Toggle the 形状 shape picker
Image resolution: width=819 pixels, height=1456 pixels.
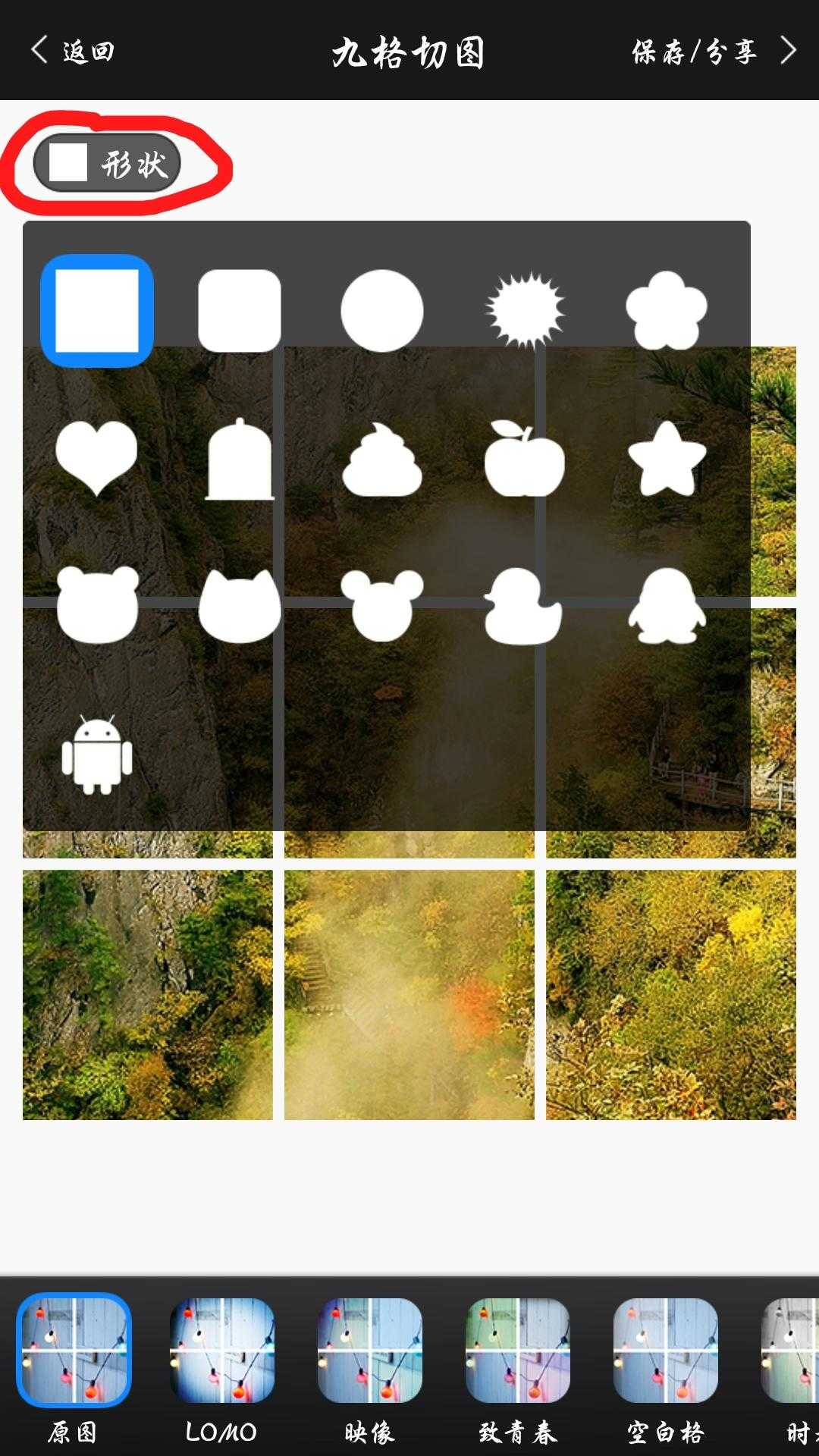click(x=107, y=162)
